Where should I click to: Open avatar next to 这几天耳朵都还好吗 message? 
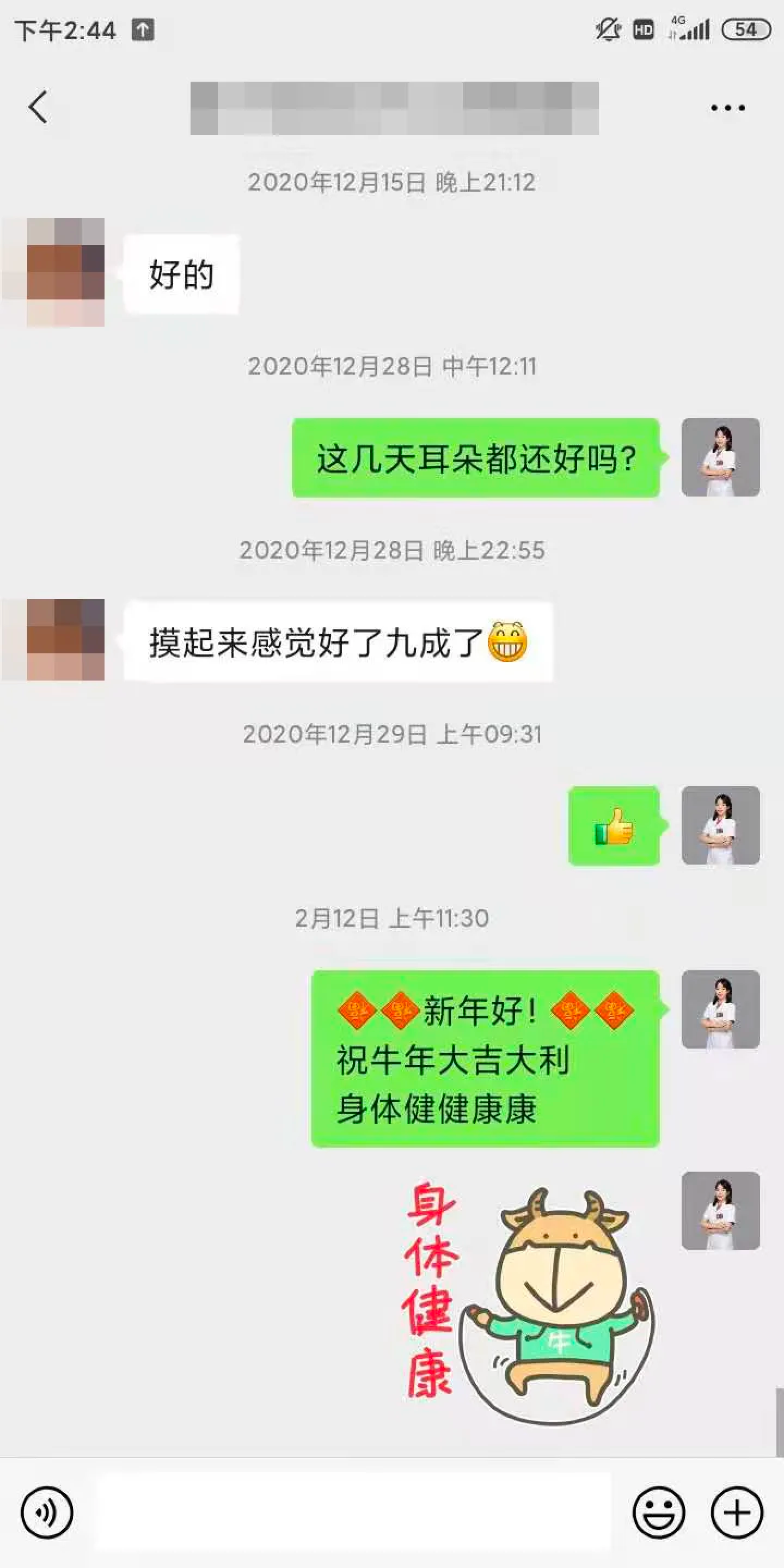[720, 457]
